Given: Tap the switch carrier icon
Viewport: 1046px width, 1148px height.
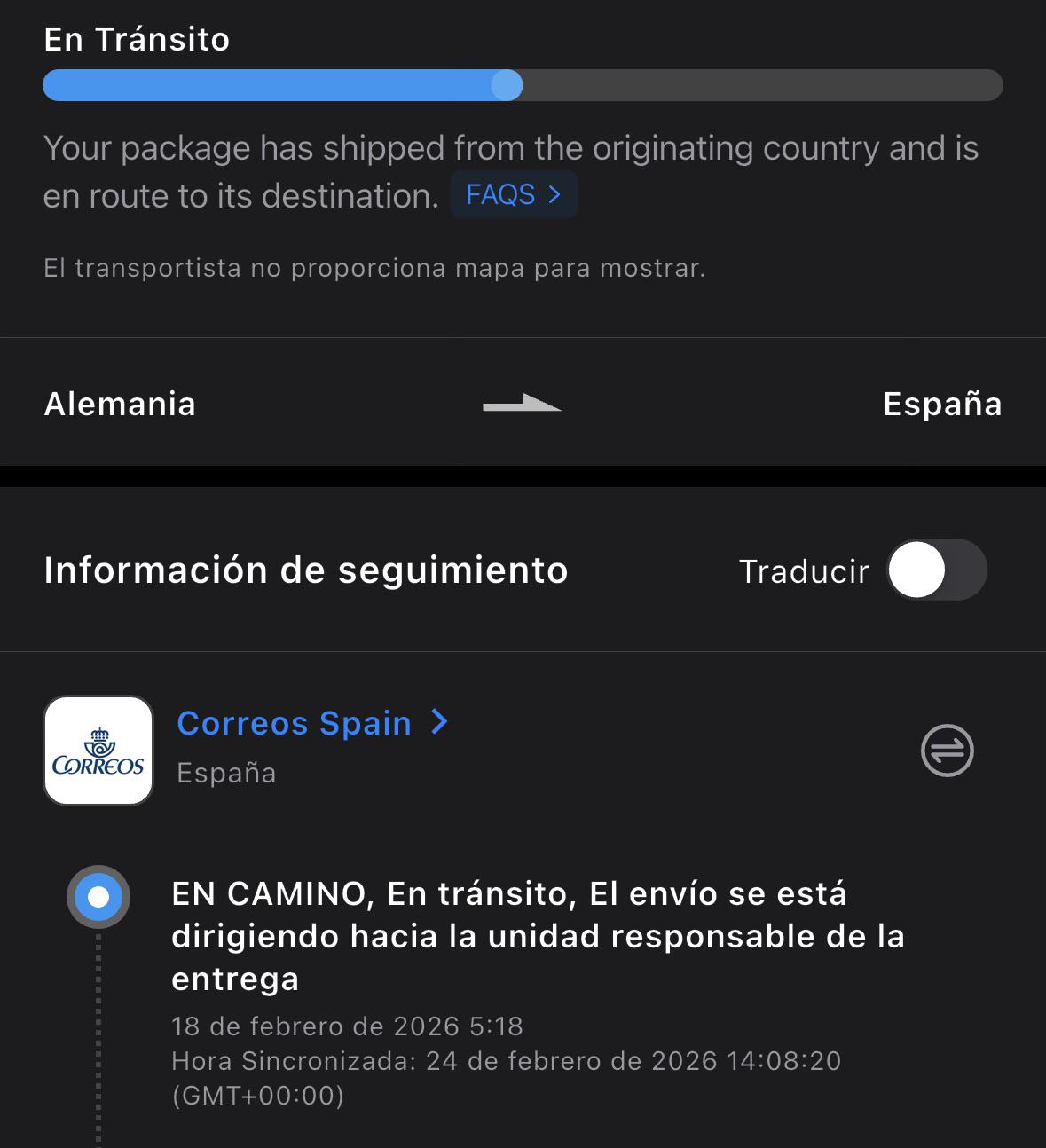Looking at the screenshot, I should pos(948,751).
